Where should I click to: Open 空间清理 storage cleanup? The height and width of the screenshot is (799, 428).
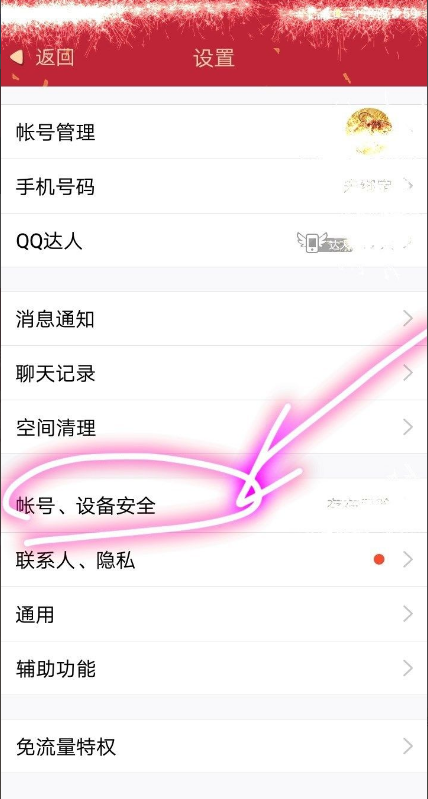(x=214, y=427)
